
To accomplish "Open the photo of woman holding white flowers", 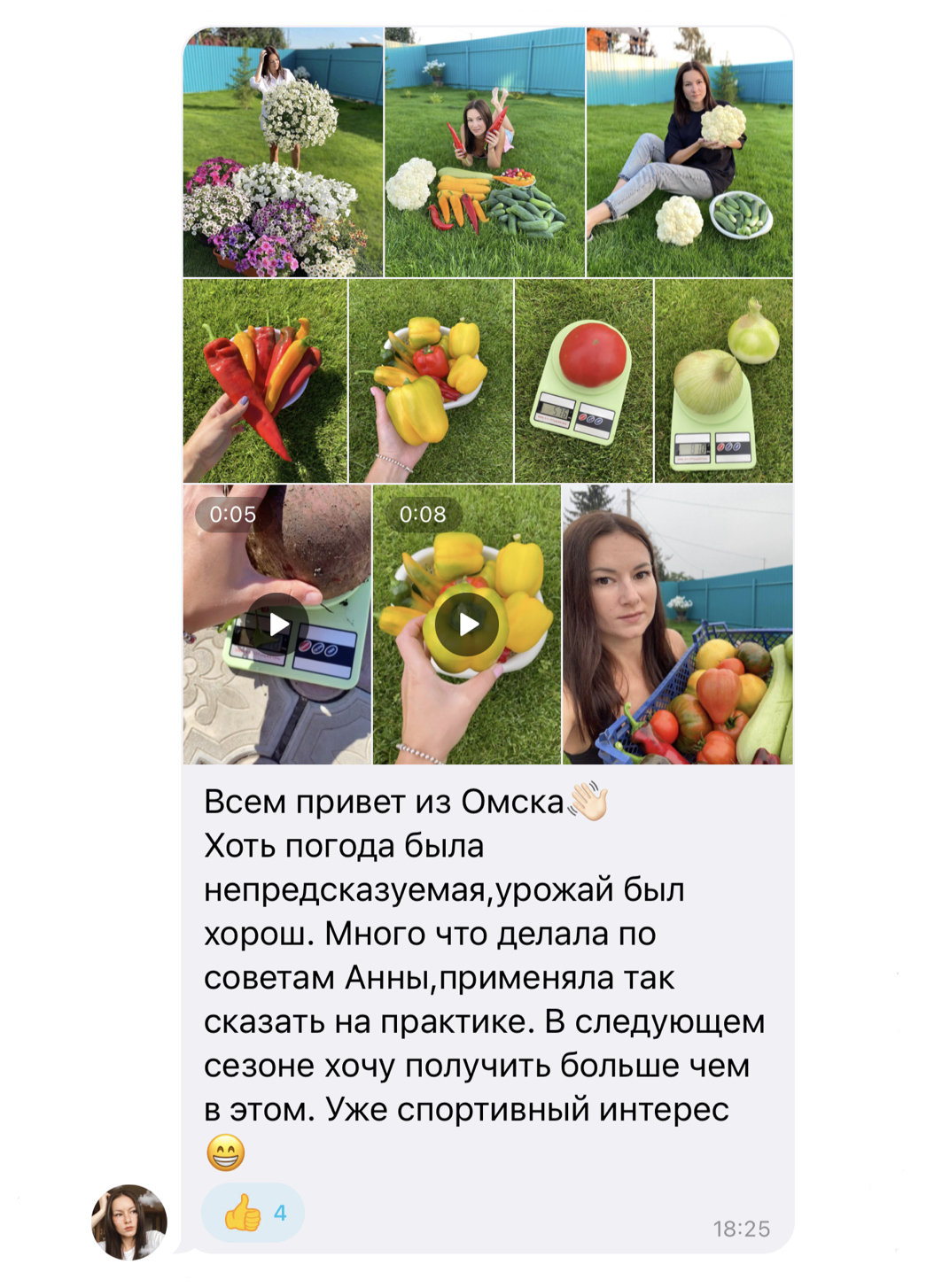I will click(x=283, y=152).
